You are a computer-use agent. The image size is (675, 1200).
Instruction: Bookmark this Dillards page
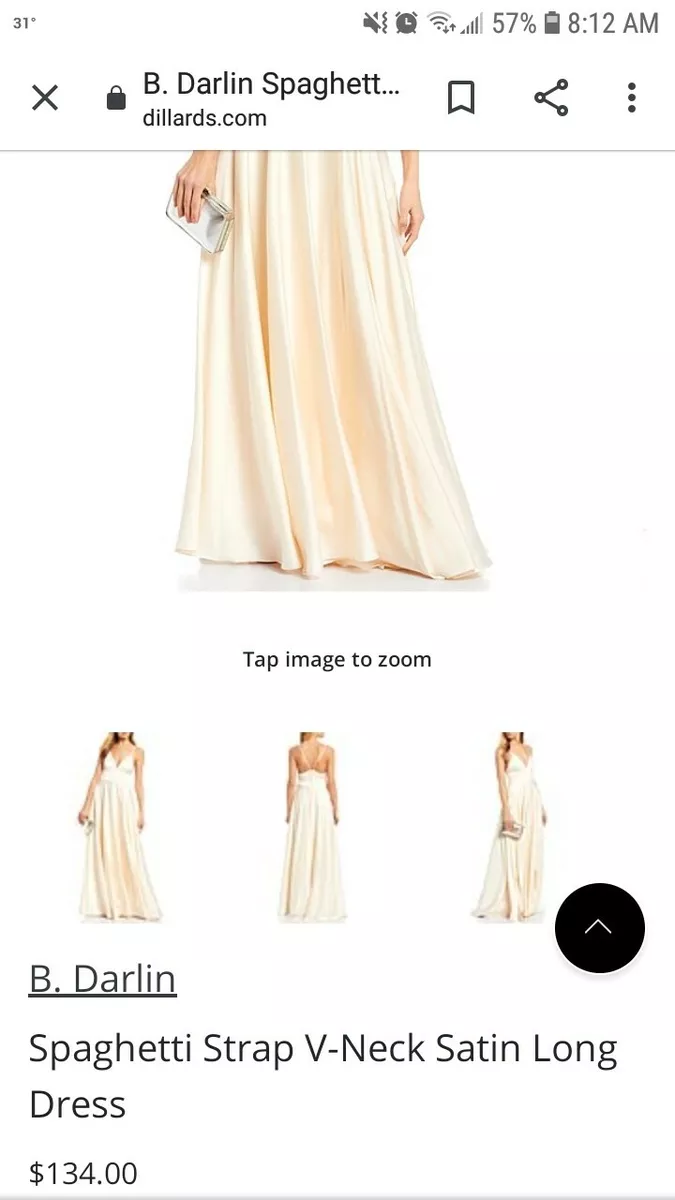pos(460,98)
